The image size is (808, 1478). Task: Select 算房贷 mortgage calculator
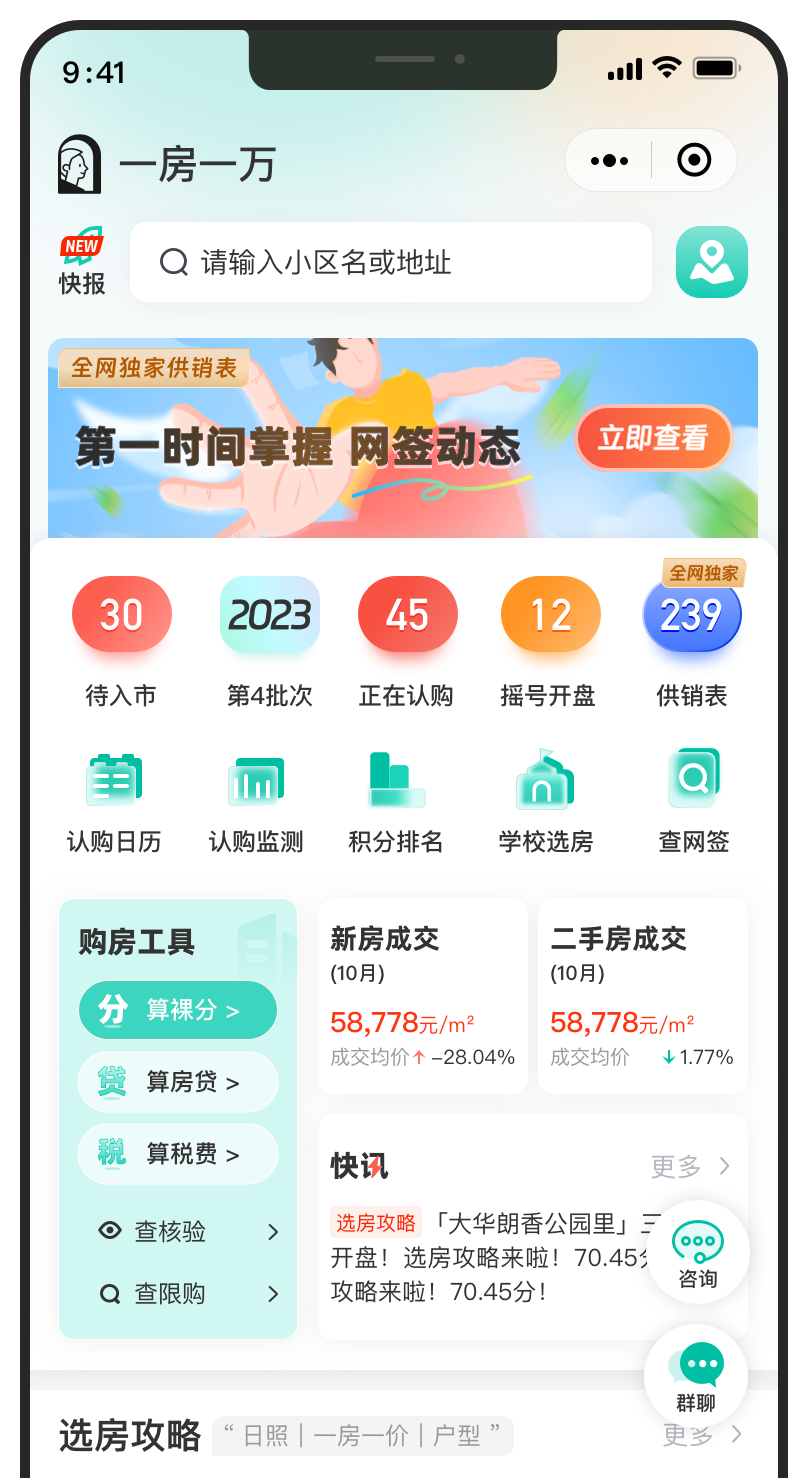pyautogui.click(x=178, y=1082)
